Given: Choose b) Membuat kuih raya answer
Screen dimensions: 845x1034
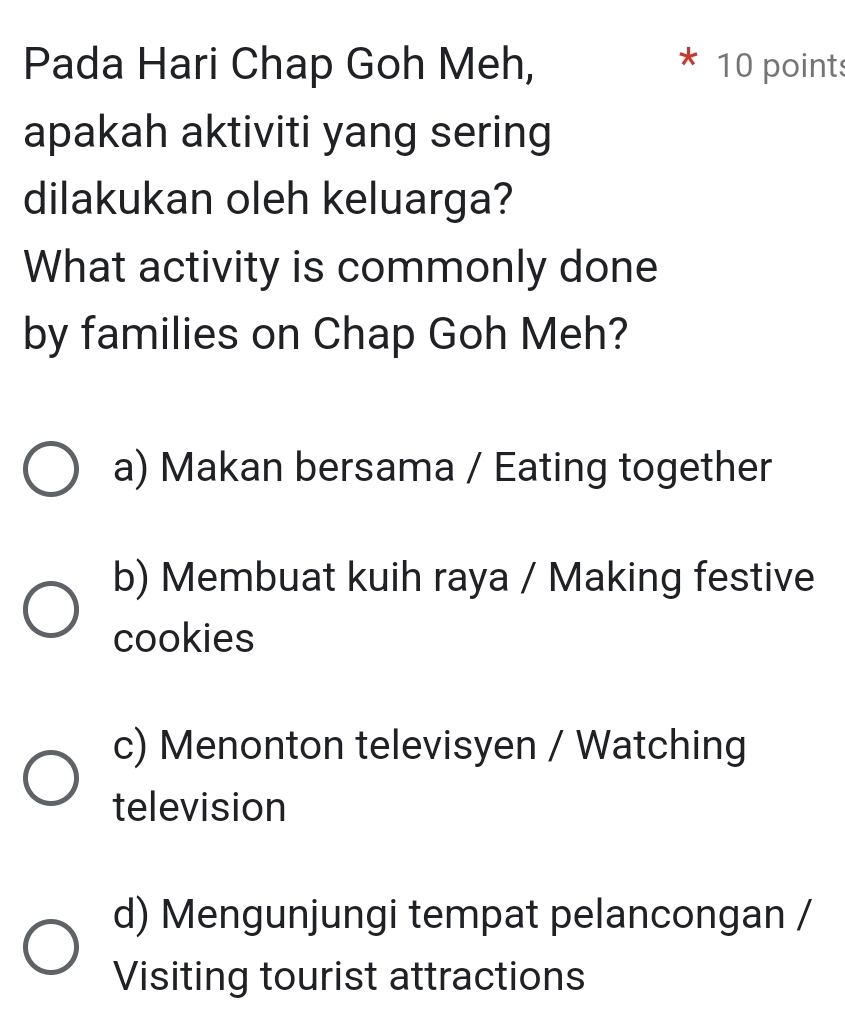Looking at the screenshot, I should [x=50, y=609].
